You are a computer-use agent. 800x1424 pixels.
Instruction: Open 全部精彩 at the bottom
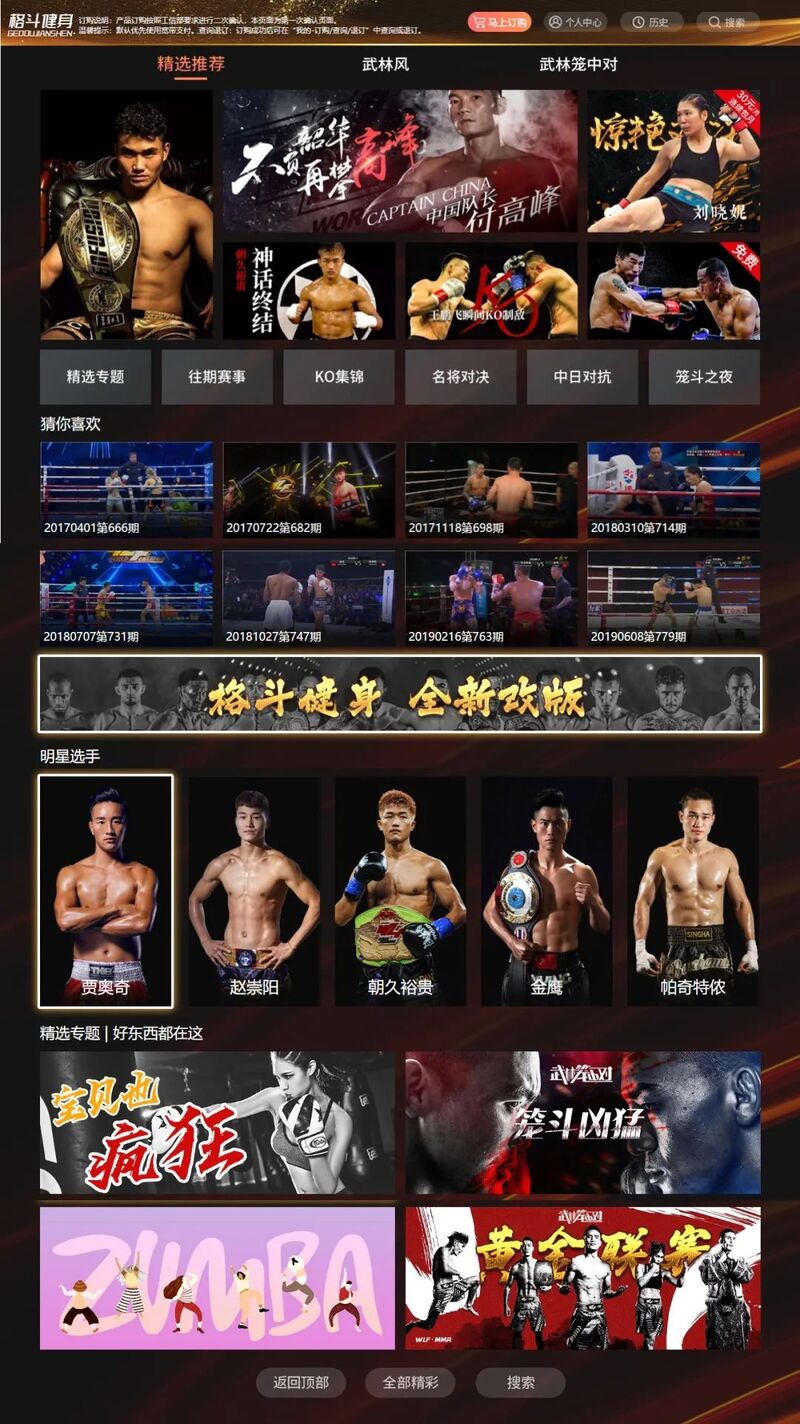409,1383
